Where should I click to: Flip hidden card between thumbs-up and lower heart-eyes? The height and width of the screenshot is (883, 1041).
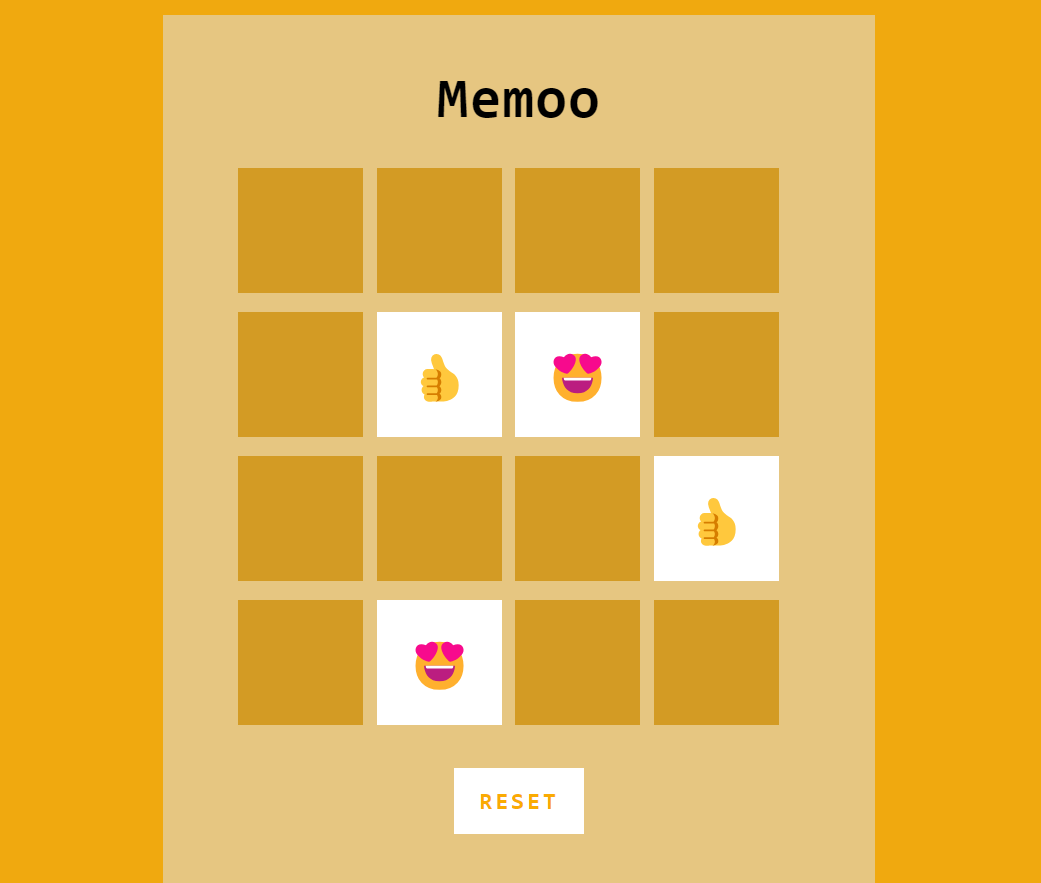pyautogui.click(x=439, y=519)
